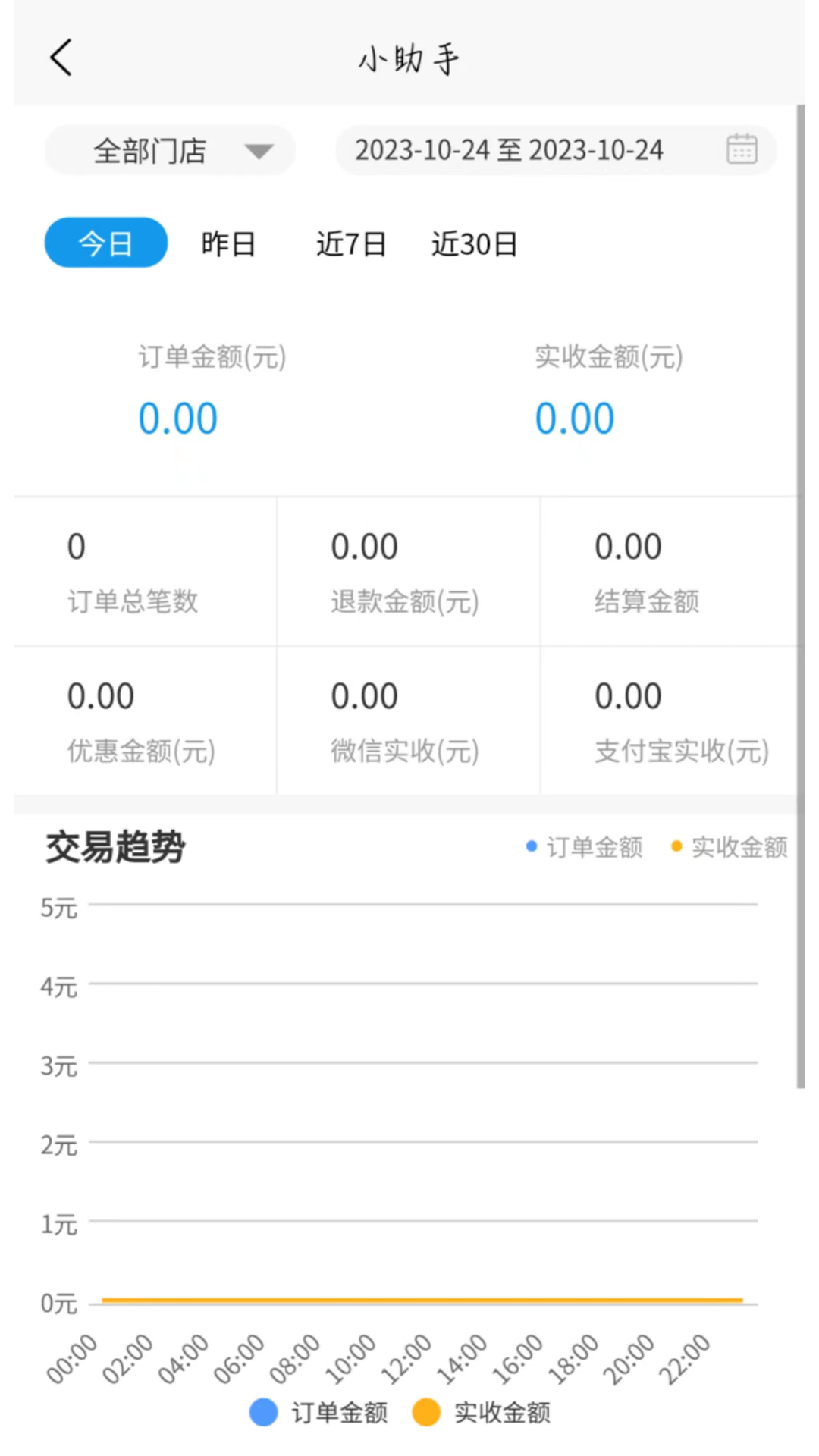Tap the back arrow at top left

[61, 57]
